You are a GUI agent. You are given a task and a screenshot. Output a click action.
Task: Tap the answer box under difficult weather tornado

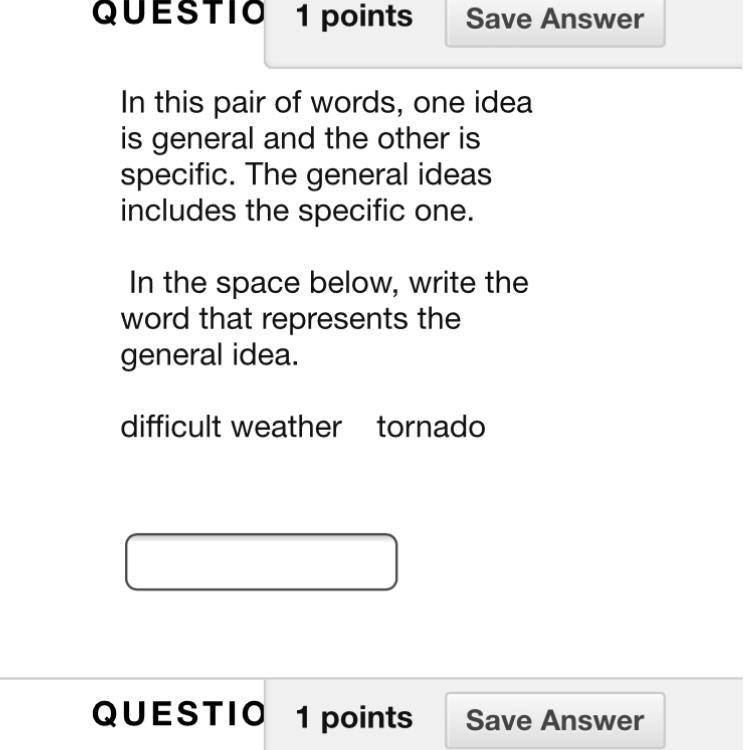261,562
